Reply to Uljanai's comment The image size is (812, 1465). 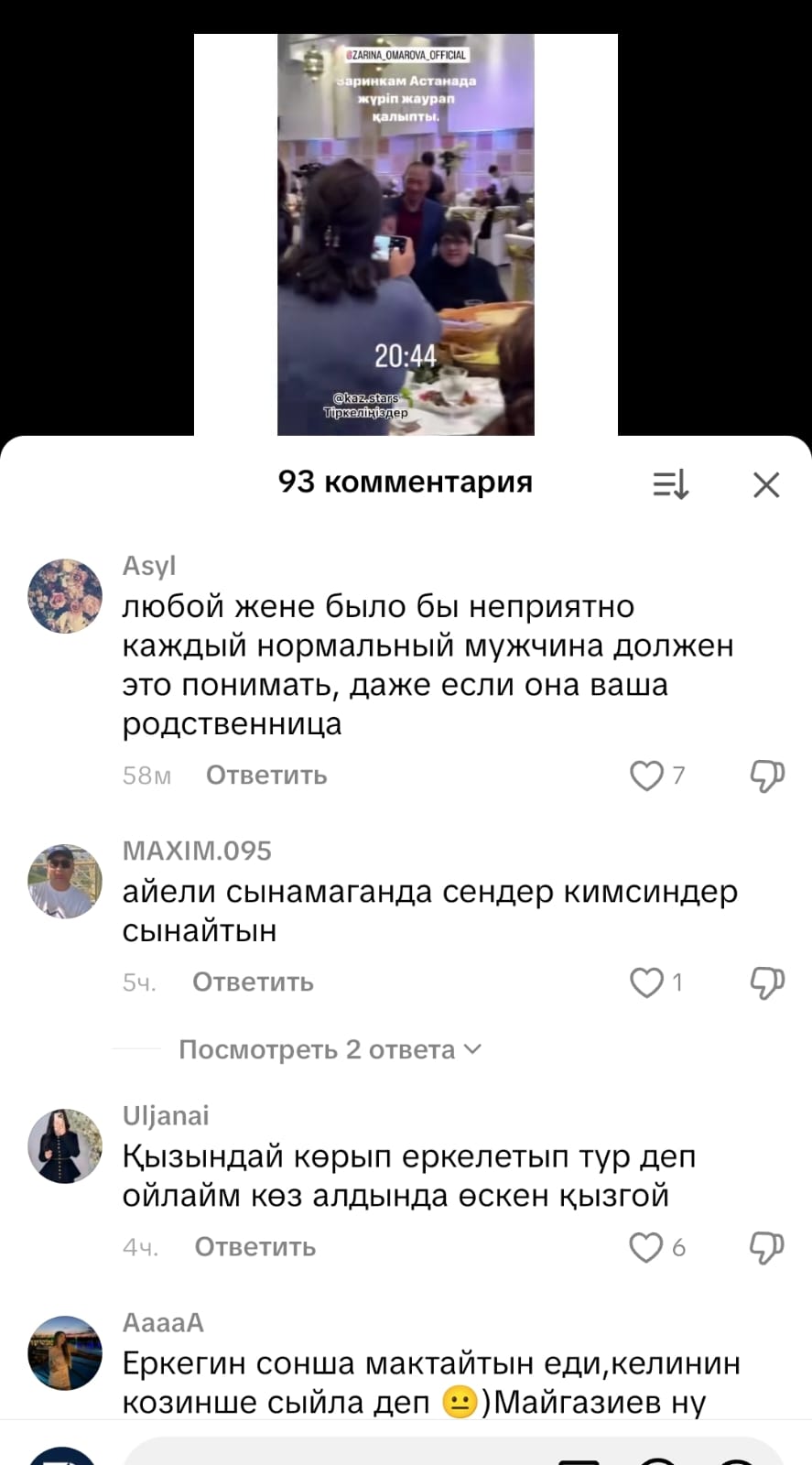[x=254, y=1247]
